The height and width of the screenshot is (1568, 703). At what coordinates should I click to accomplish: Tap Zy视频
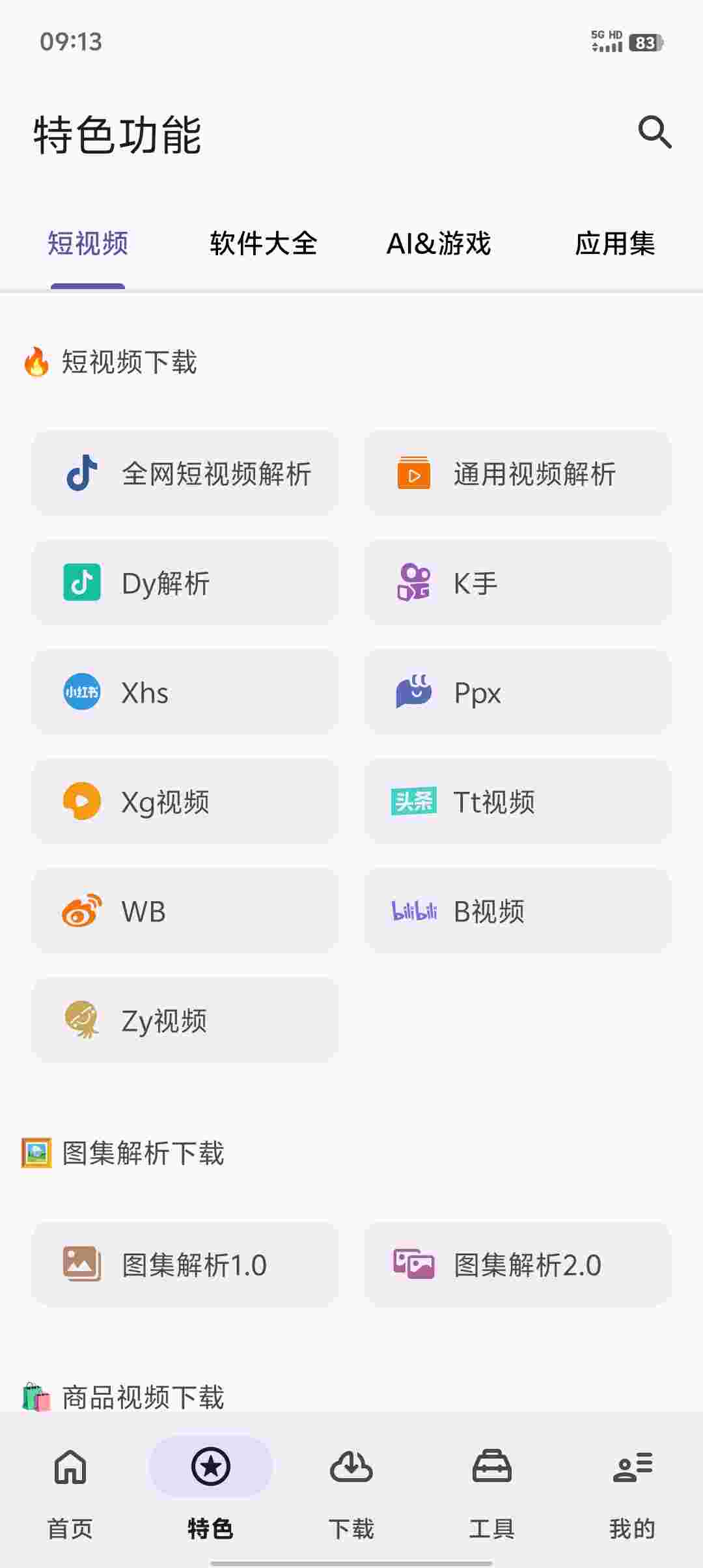(x=185, y=1020)
